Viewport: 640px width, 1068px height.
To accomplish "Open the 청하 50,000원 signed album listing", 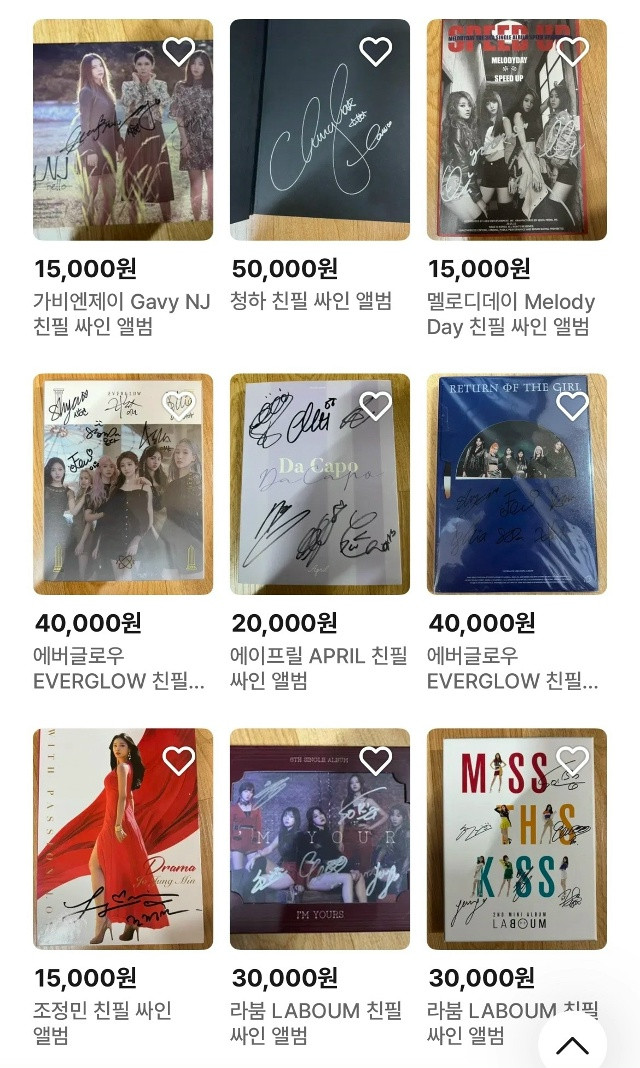I will pos(319,130).
